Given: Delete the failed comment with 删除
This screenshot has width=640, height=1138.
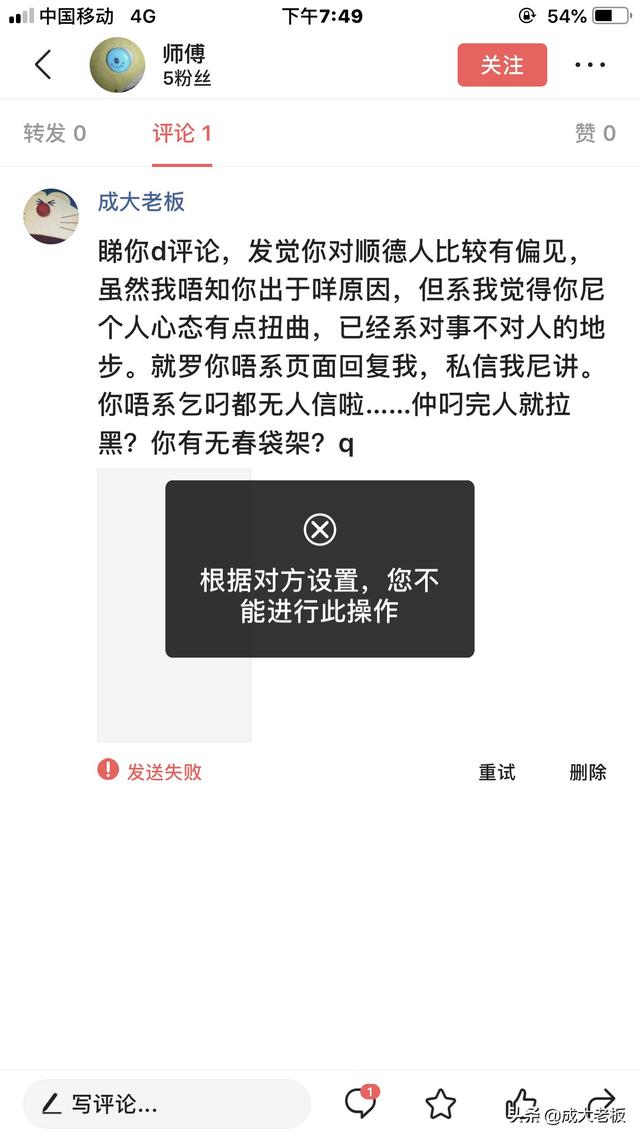Looking at the screenshot, I should click(x=588, y=772).
